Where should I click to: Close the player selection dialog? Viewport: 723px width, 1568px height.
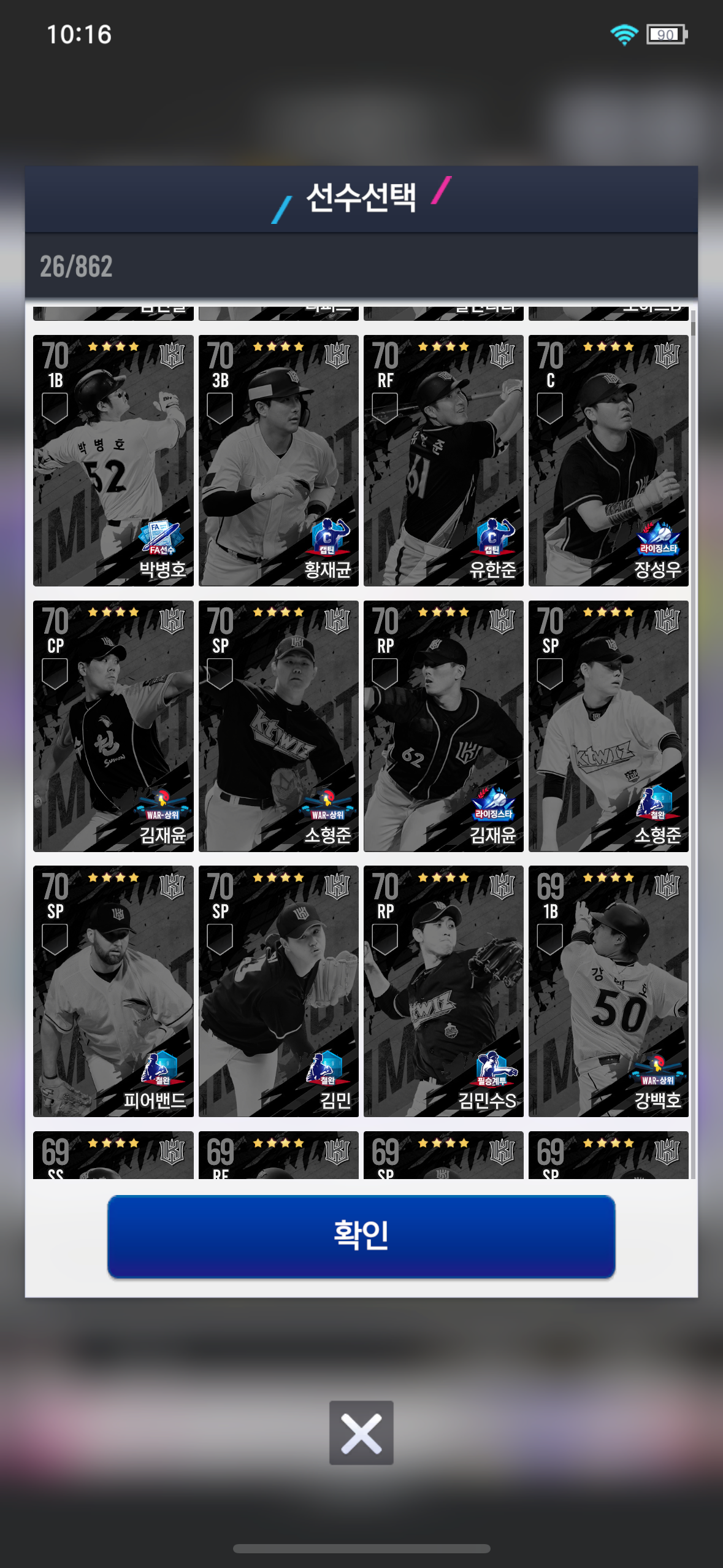[361, 1432]
